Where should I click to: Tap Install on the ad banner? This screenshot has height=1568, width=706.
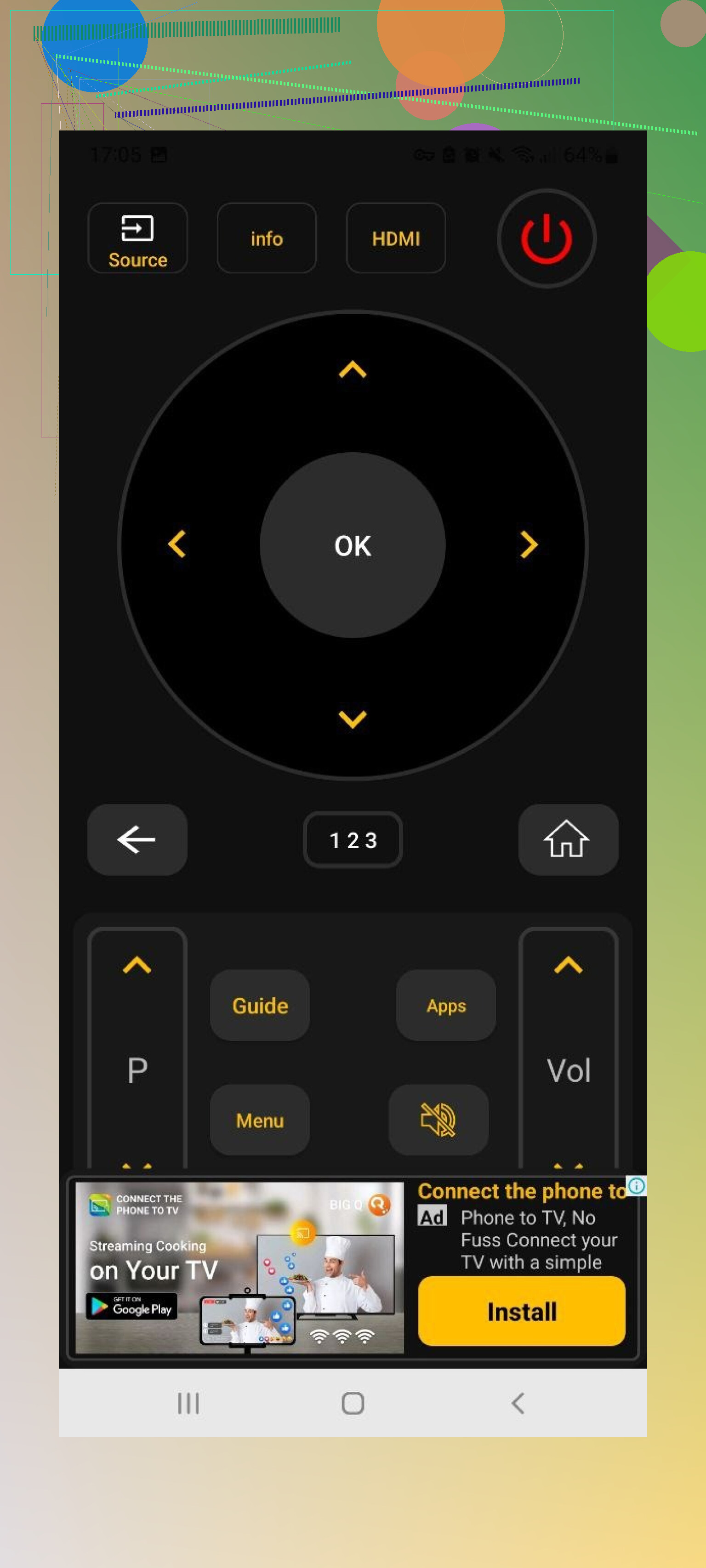click(521, 1311)
